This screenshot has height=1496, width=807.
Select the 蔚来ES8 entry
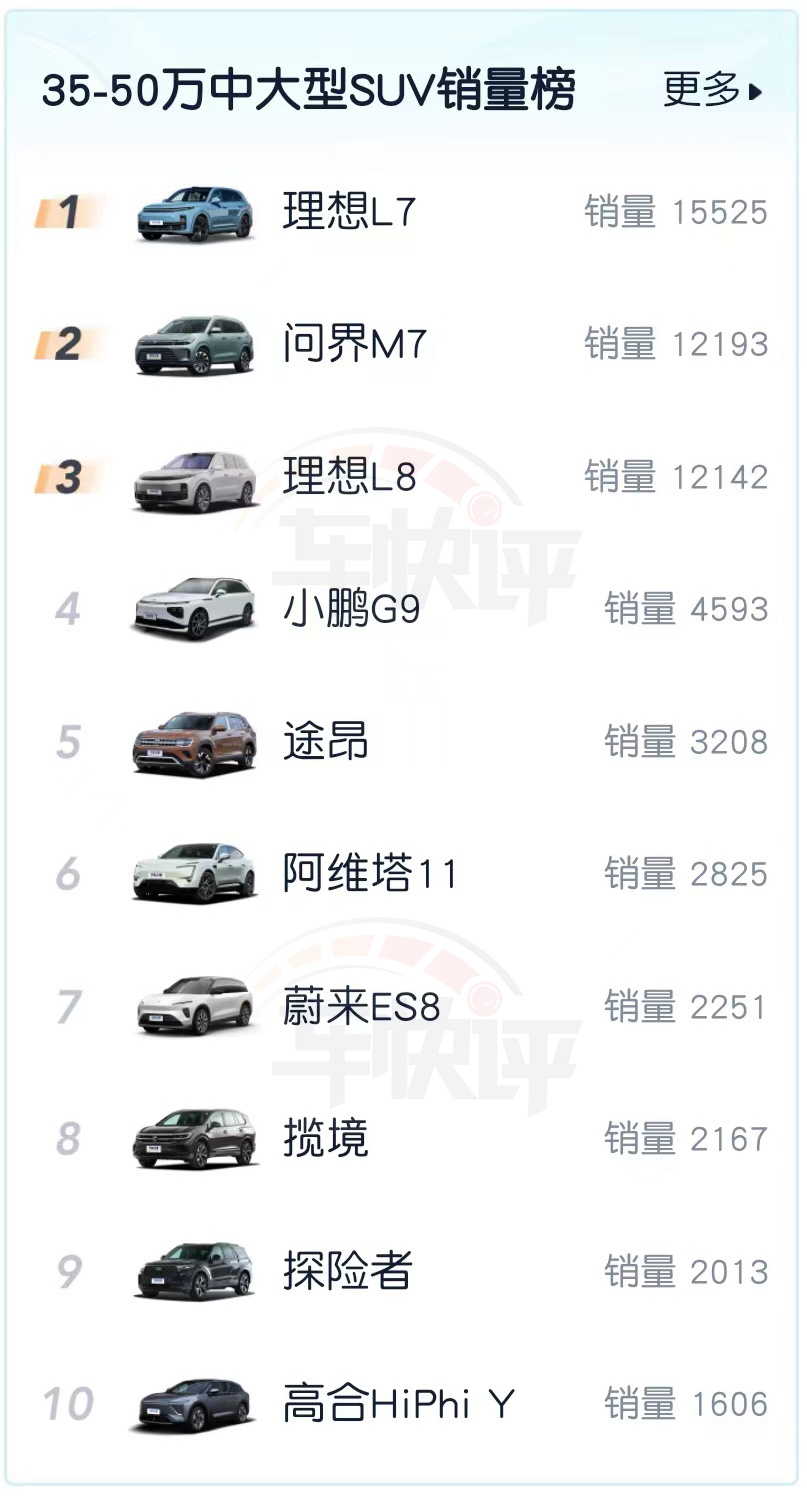coord(361,1007)
